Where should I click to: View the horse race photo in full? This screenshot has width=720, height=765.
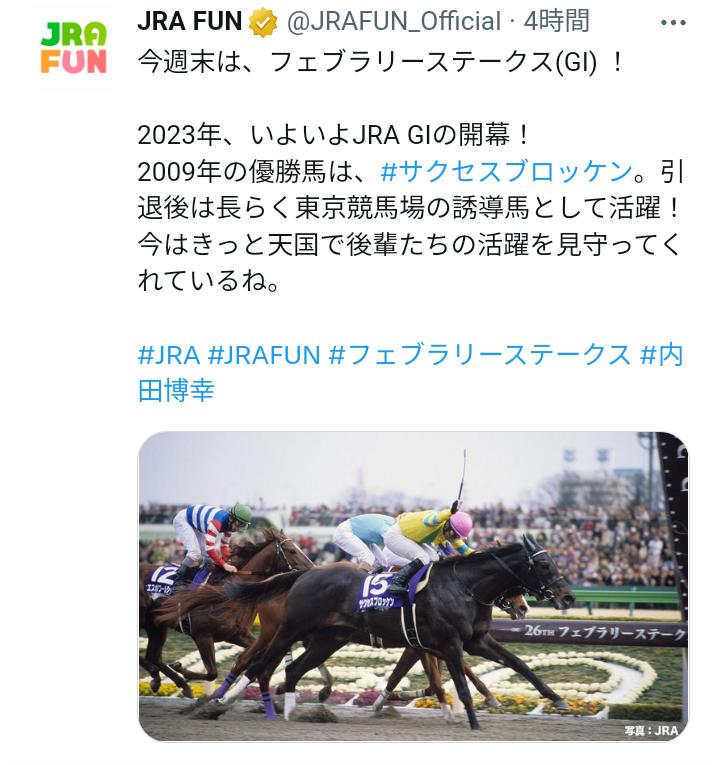[412, 586]
